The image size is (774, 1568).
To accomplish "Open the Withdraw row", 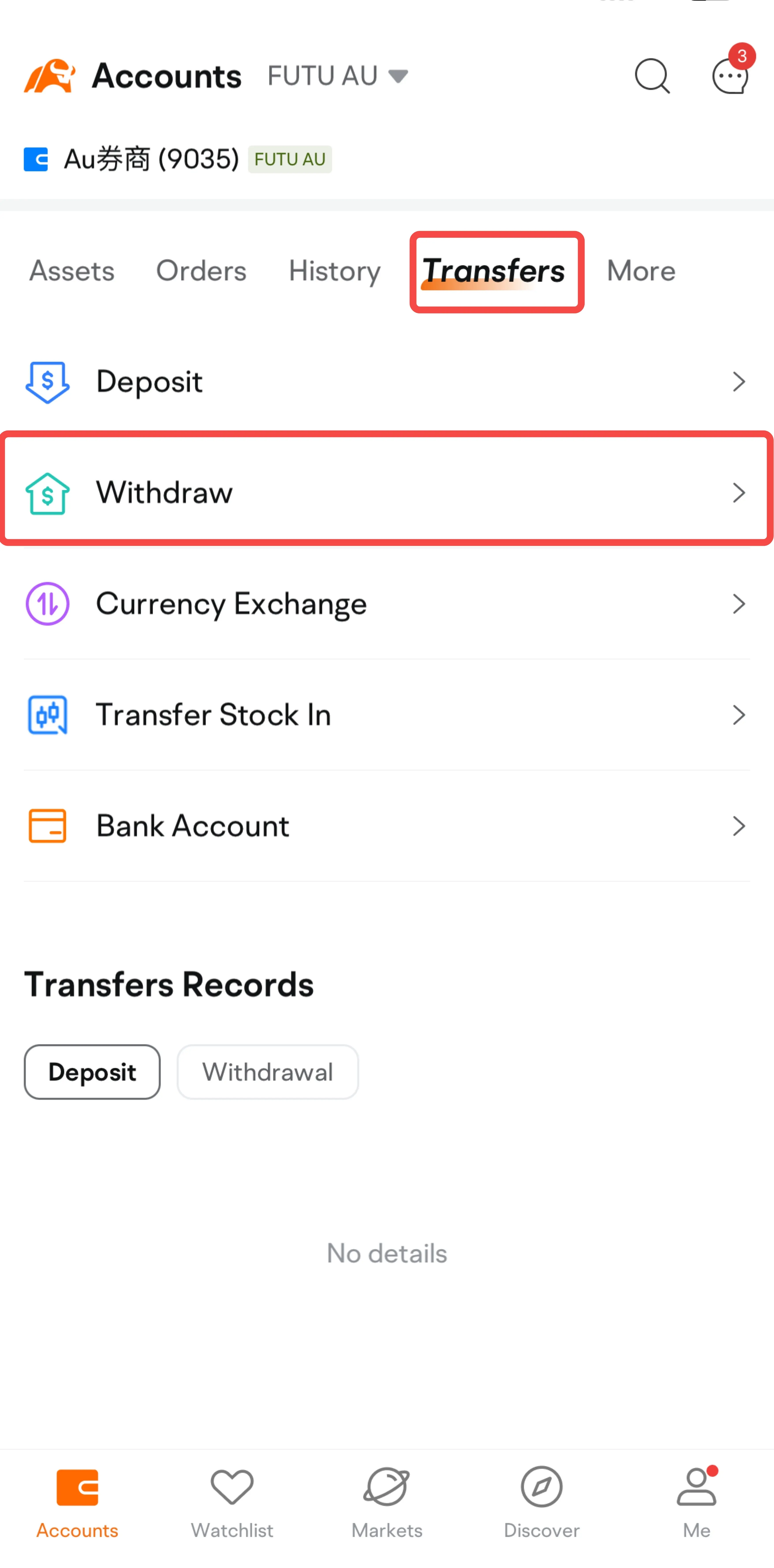I will 387,492.
